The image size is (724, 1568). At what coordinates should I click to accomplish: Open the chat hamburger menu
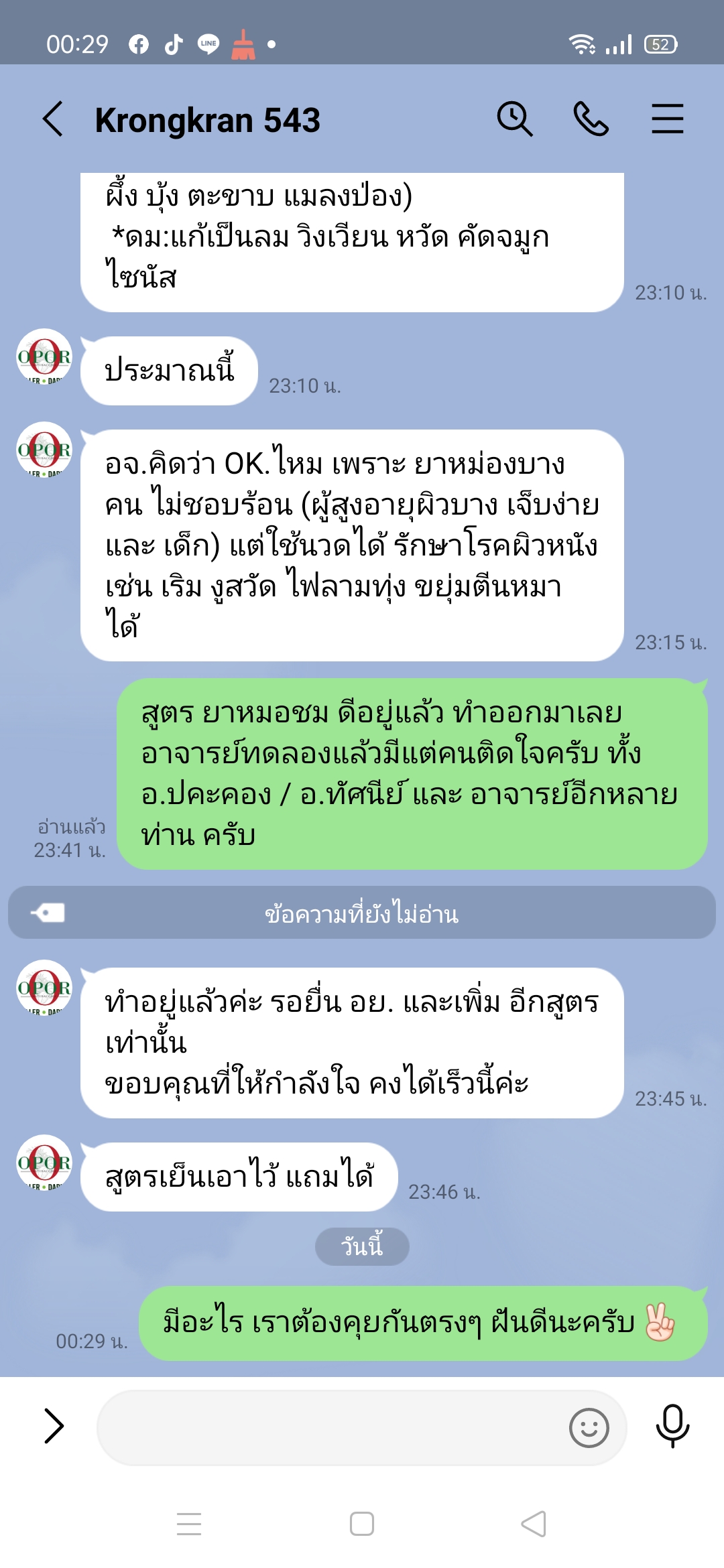pyautogui.click(x=667, y=119)
